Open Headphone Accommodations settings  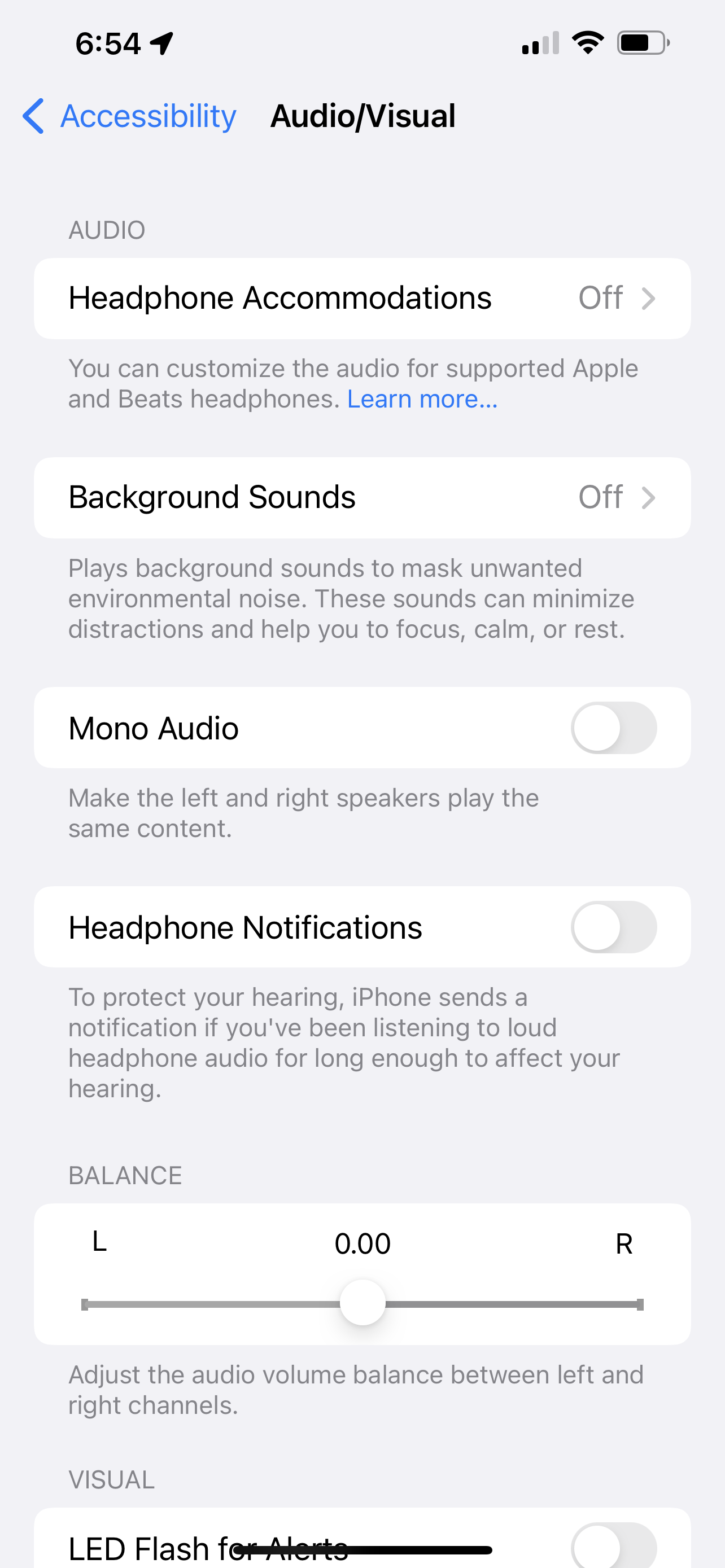tap(362, 298)
